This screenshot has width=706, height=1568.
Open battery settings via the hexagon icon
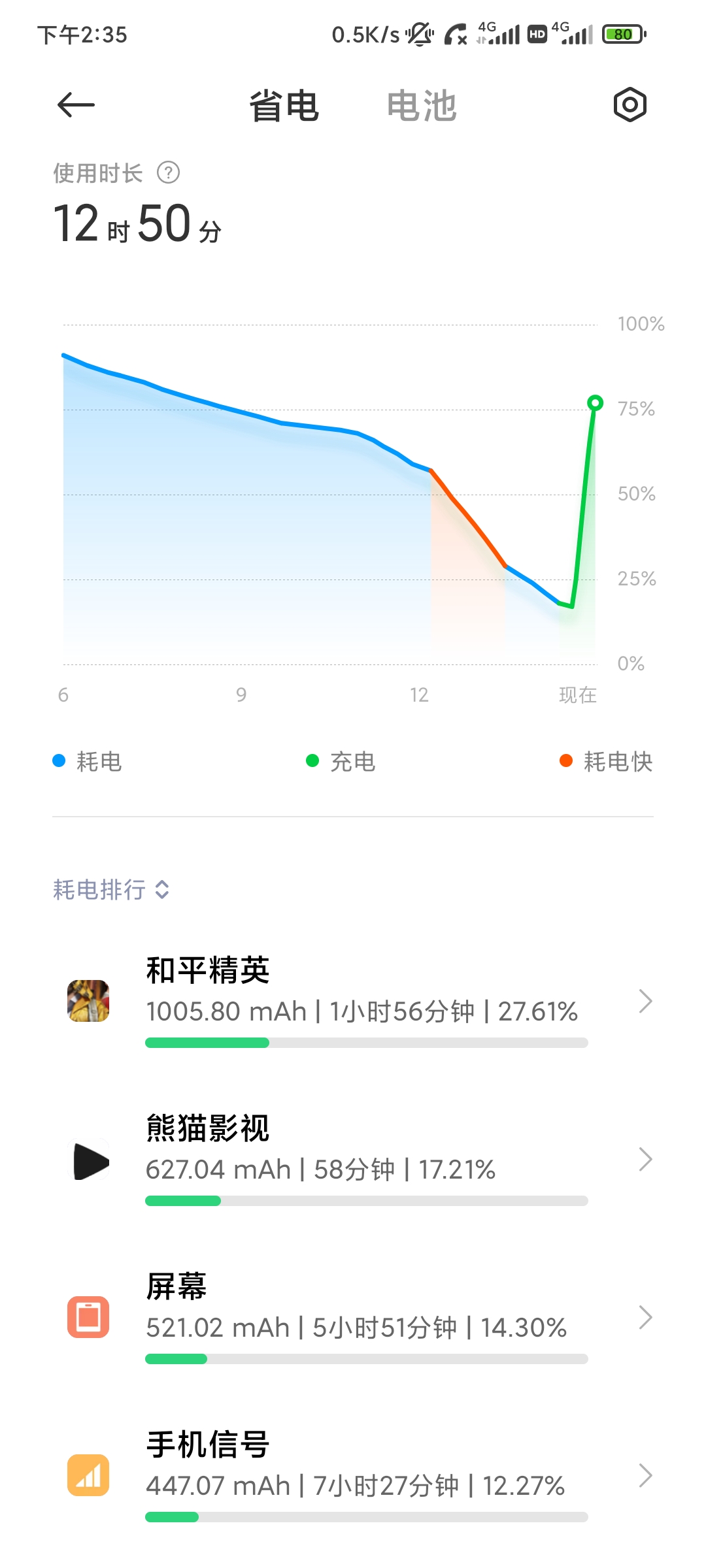point(630,105)
